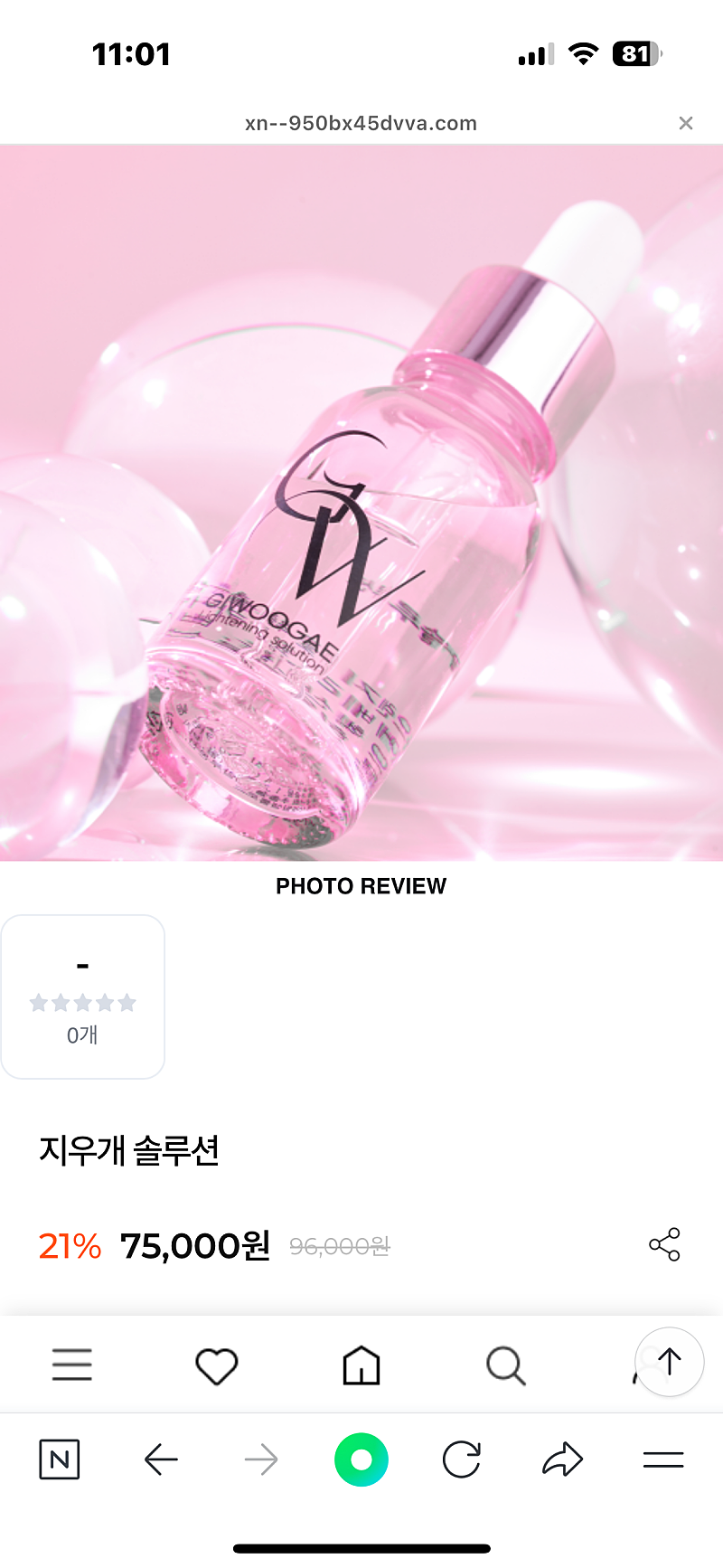Screen dimensions: 723x1568
Task: Open Naver home with N button
Action: tap(60, 1459)
